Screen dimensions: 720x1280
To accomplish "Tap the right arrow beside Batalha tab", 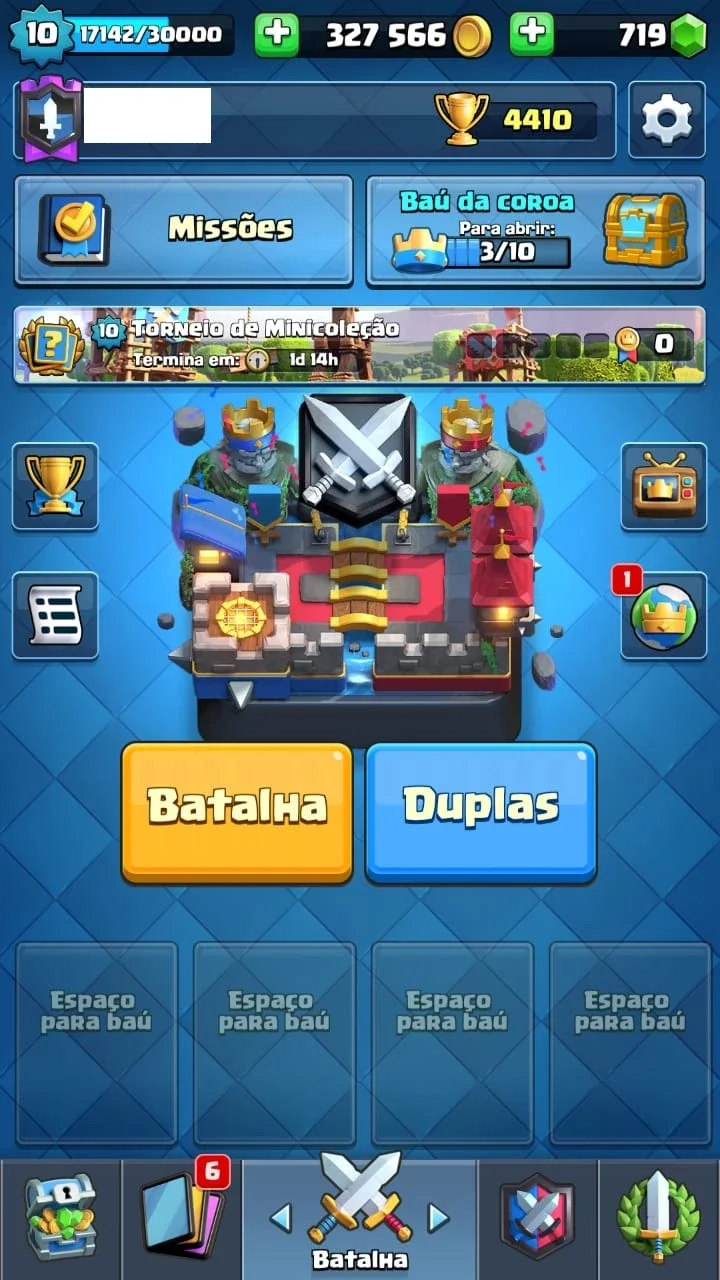I will [438, 1217].
